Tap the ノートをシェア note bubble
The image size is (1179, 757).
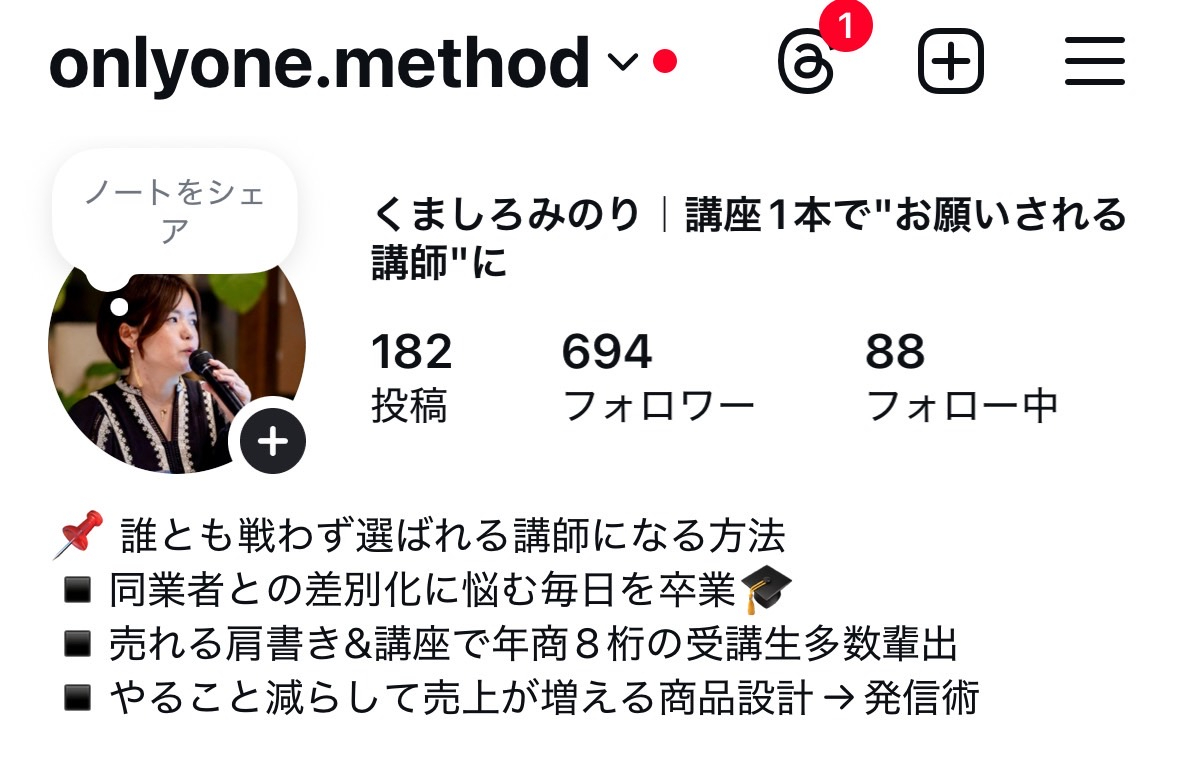(x=174, y=211)
